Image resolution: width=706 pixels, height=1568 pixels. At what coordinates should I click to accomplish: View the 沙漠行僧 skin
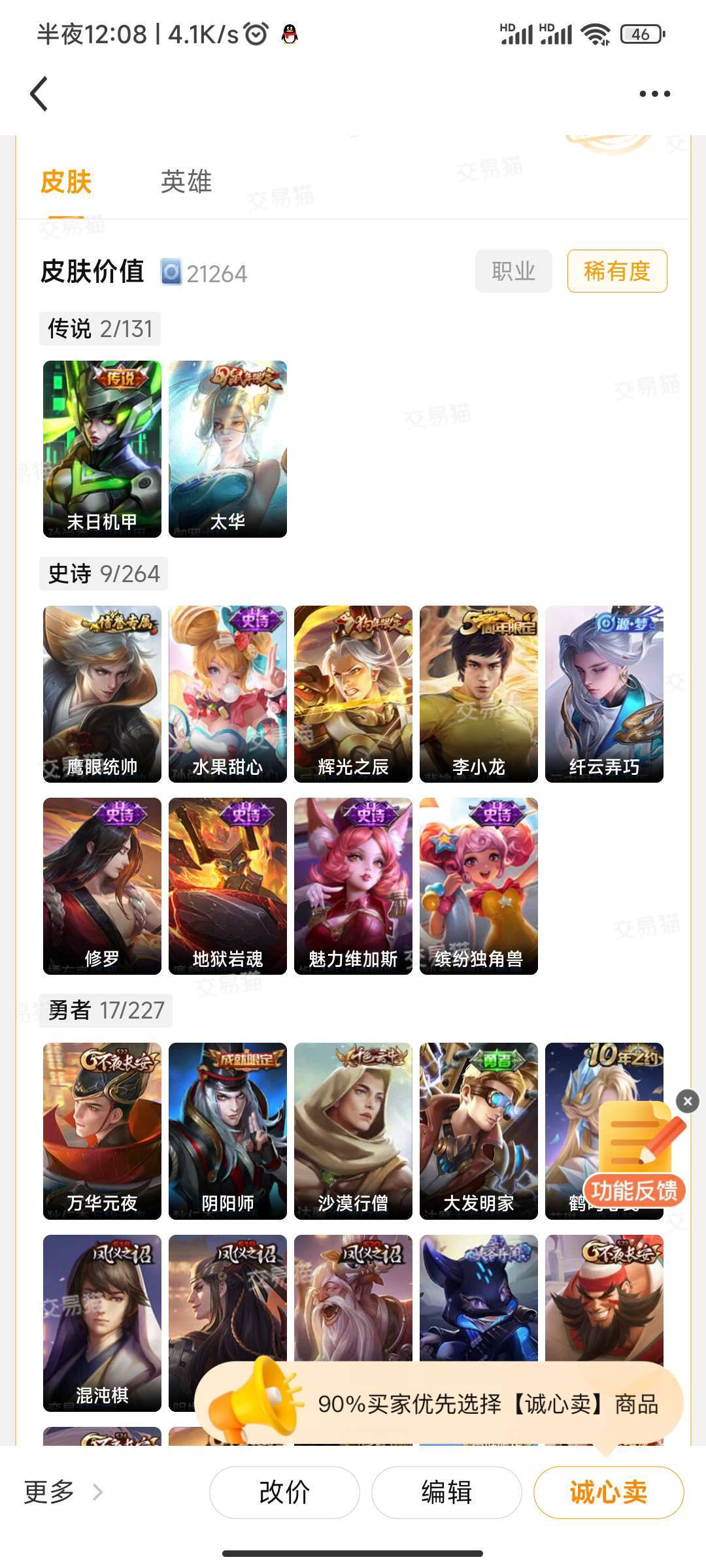[353, 1131]
